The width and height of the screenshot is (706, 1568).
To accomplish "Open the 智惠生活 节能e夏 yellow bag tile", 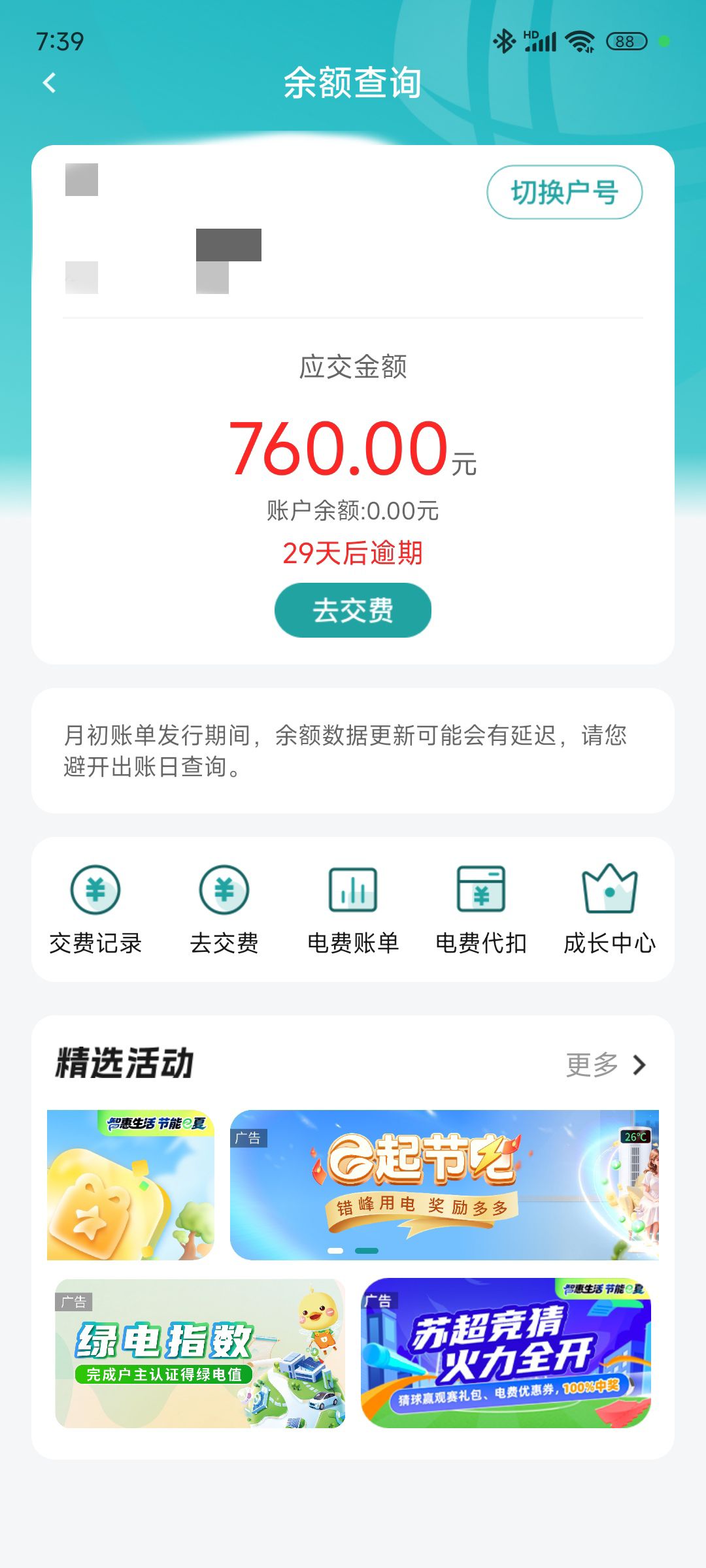I will tap(131, 1184).
